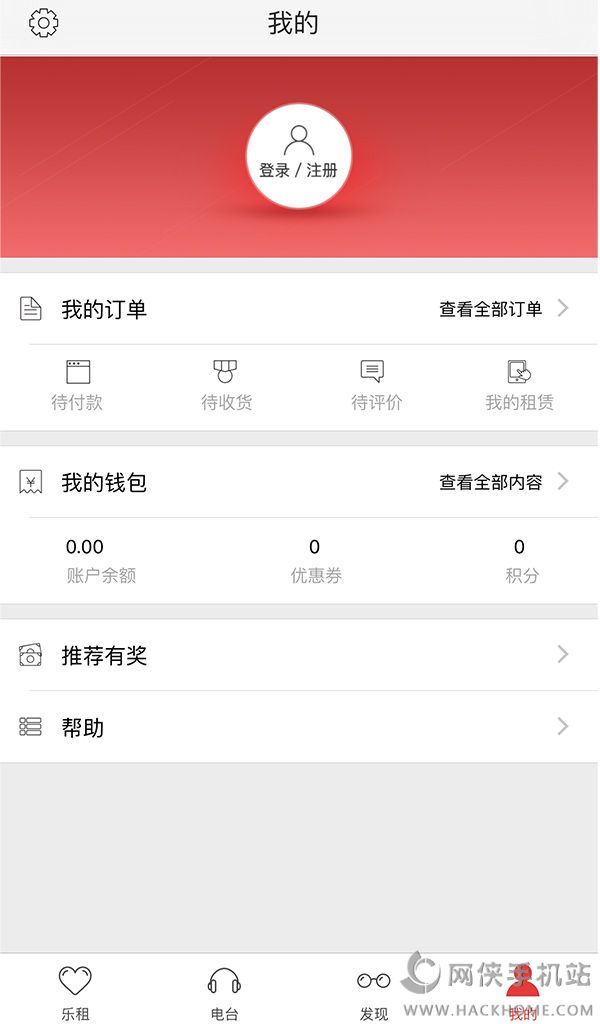600x1024 pixels.
Task: Open 积分 points
Action: click(x=521, y=560)
